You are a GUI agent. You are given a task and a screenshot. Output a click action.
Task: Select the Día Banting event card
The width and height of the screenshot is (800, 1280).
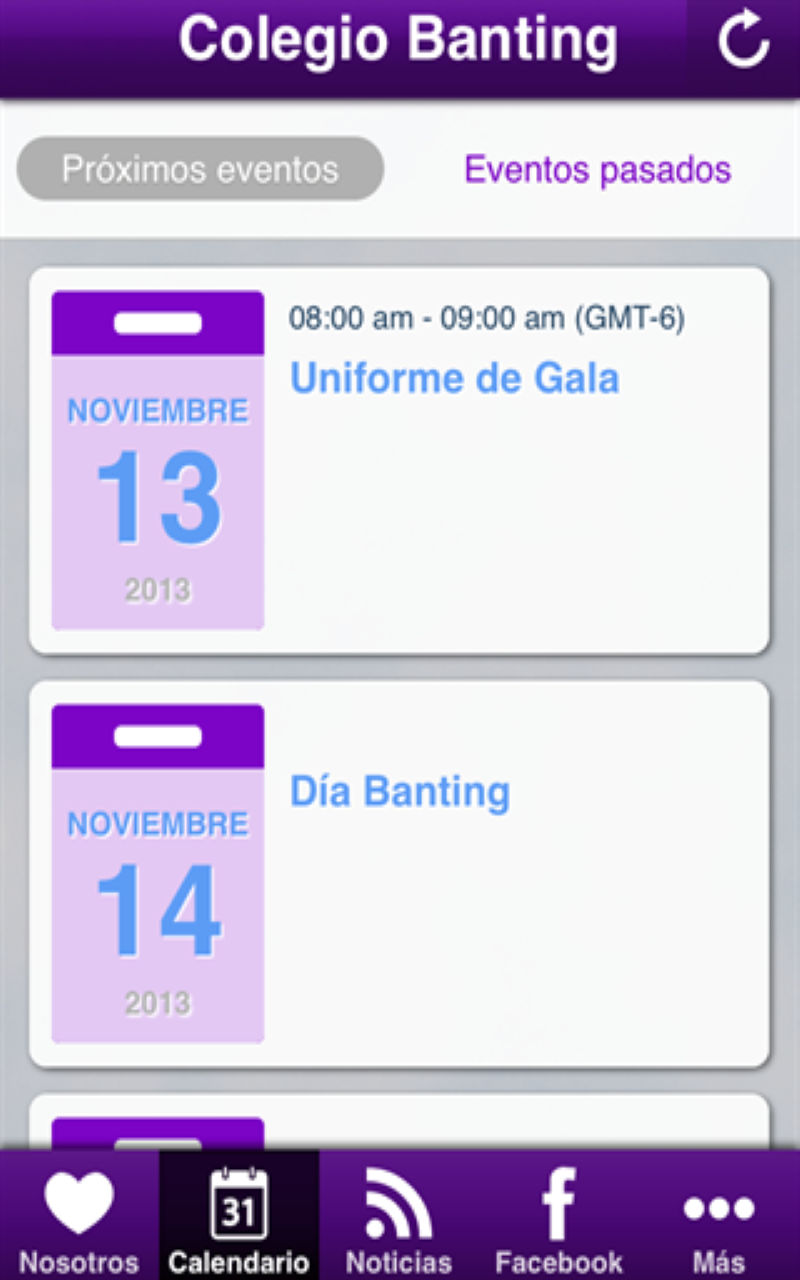pyautogui.click(x=400, y=873)
